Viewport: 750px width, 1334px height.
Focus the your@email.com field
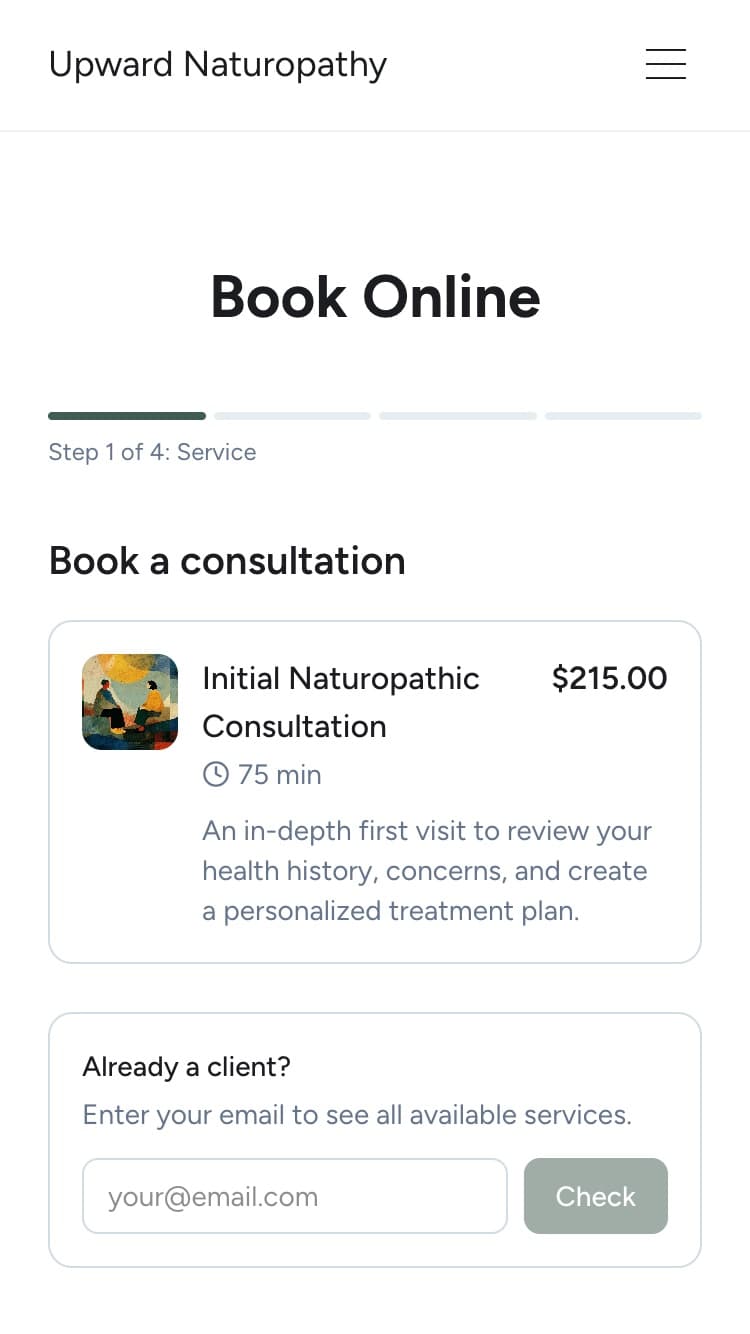(x=294, y=1196)
